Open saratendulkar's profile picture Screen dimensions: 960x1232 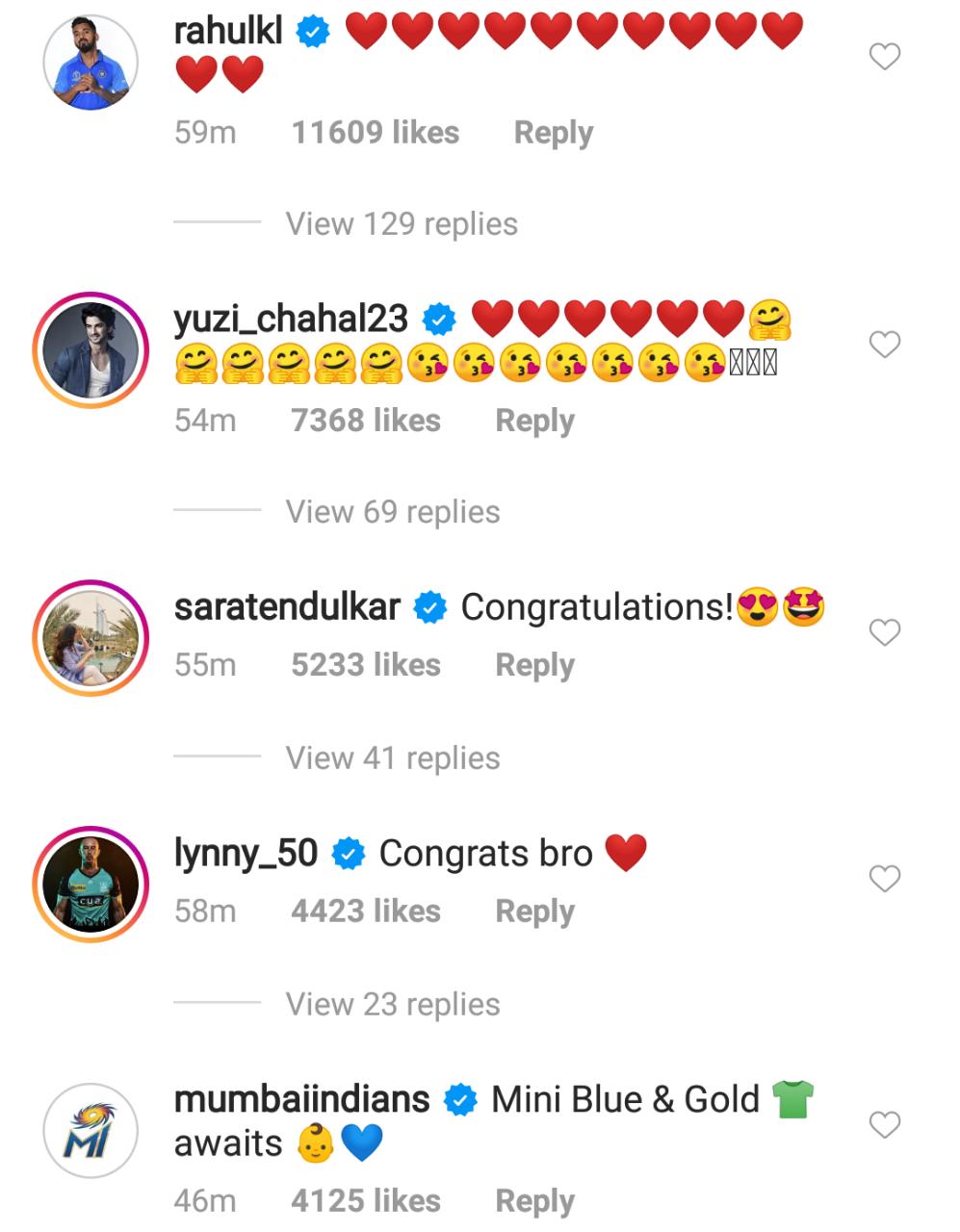91,637
